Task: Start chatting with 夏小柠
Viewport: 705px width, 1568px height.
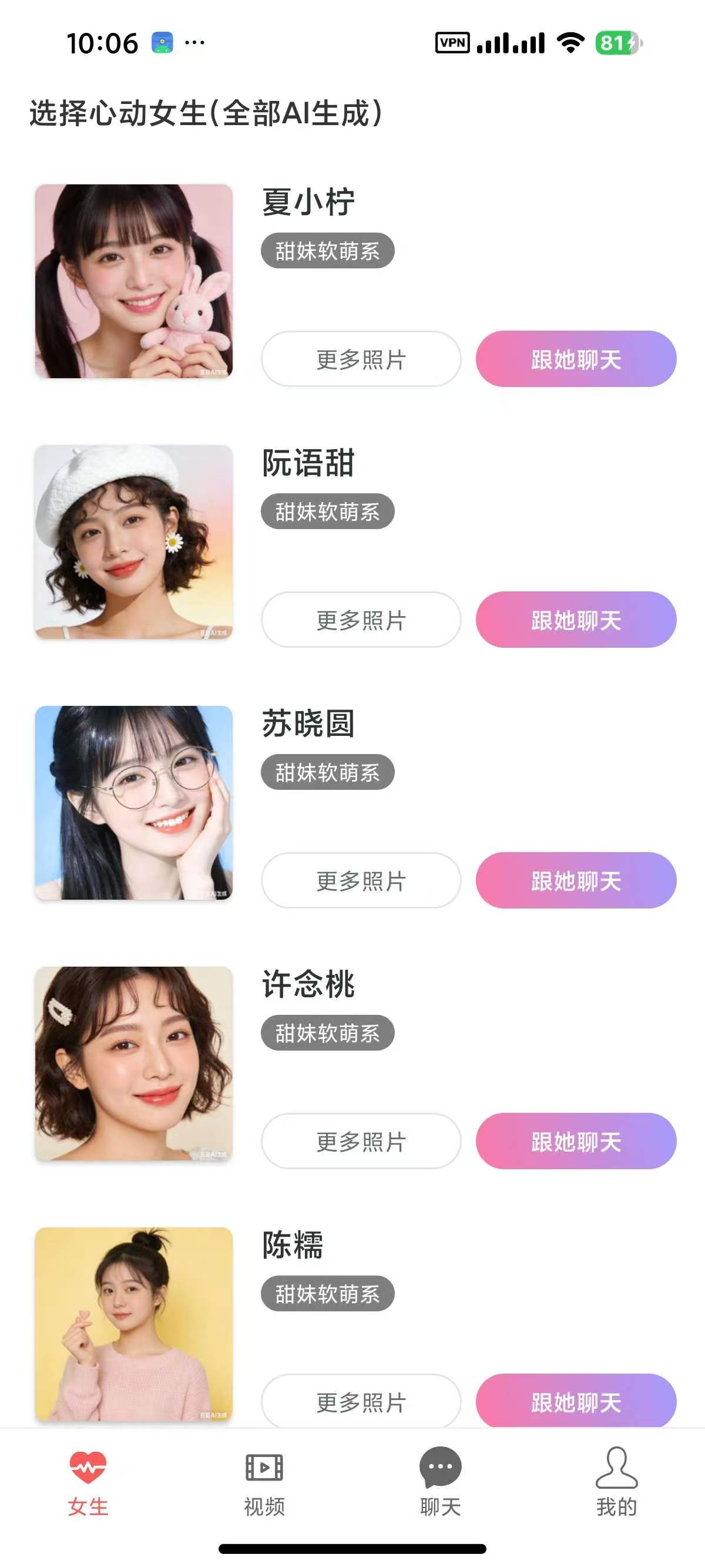Action: coord(575,359)
